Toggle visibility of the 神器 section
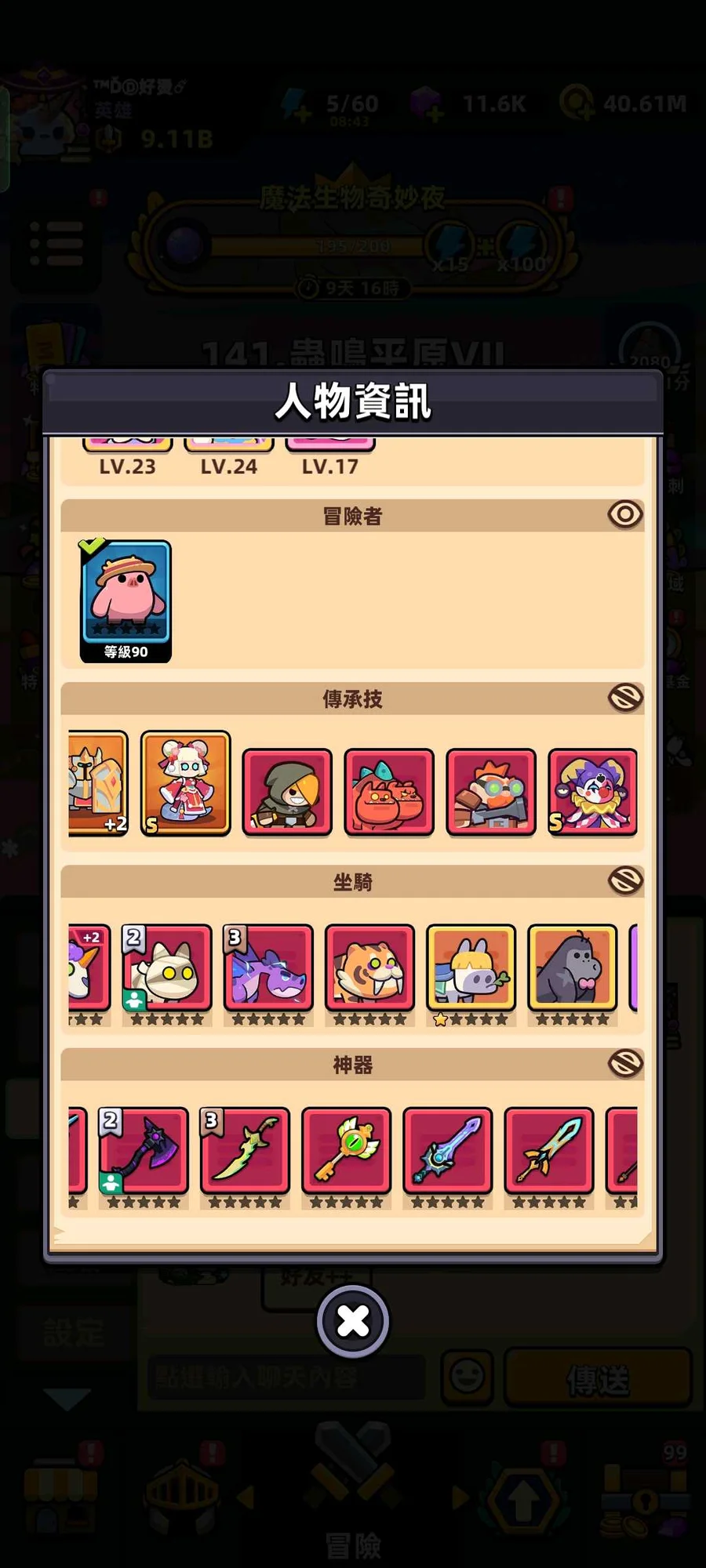 624,1064
